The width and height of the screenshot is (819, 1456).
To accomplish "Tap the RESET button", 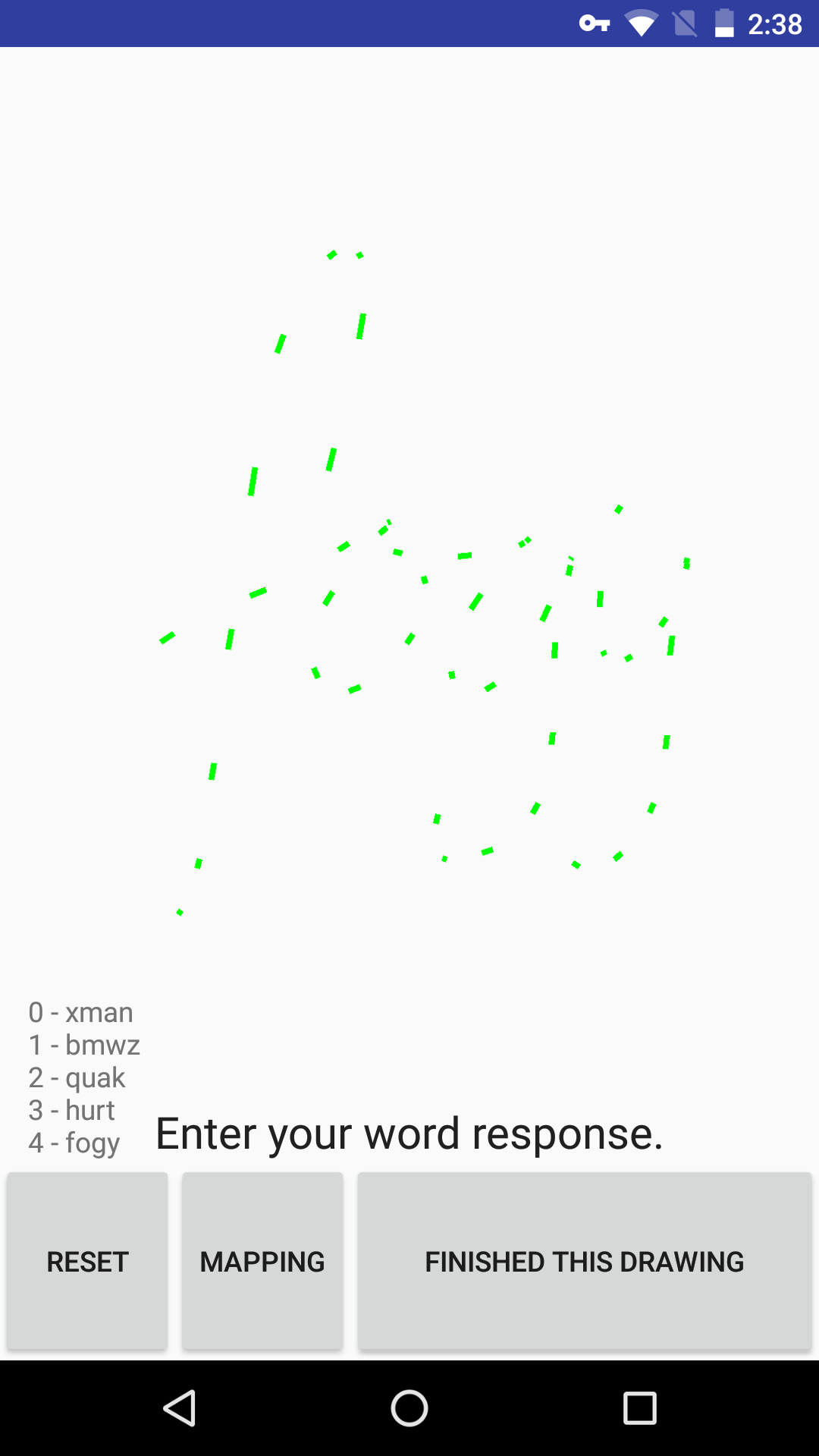I will pyautogui.click(x=87, y=1261).
